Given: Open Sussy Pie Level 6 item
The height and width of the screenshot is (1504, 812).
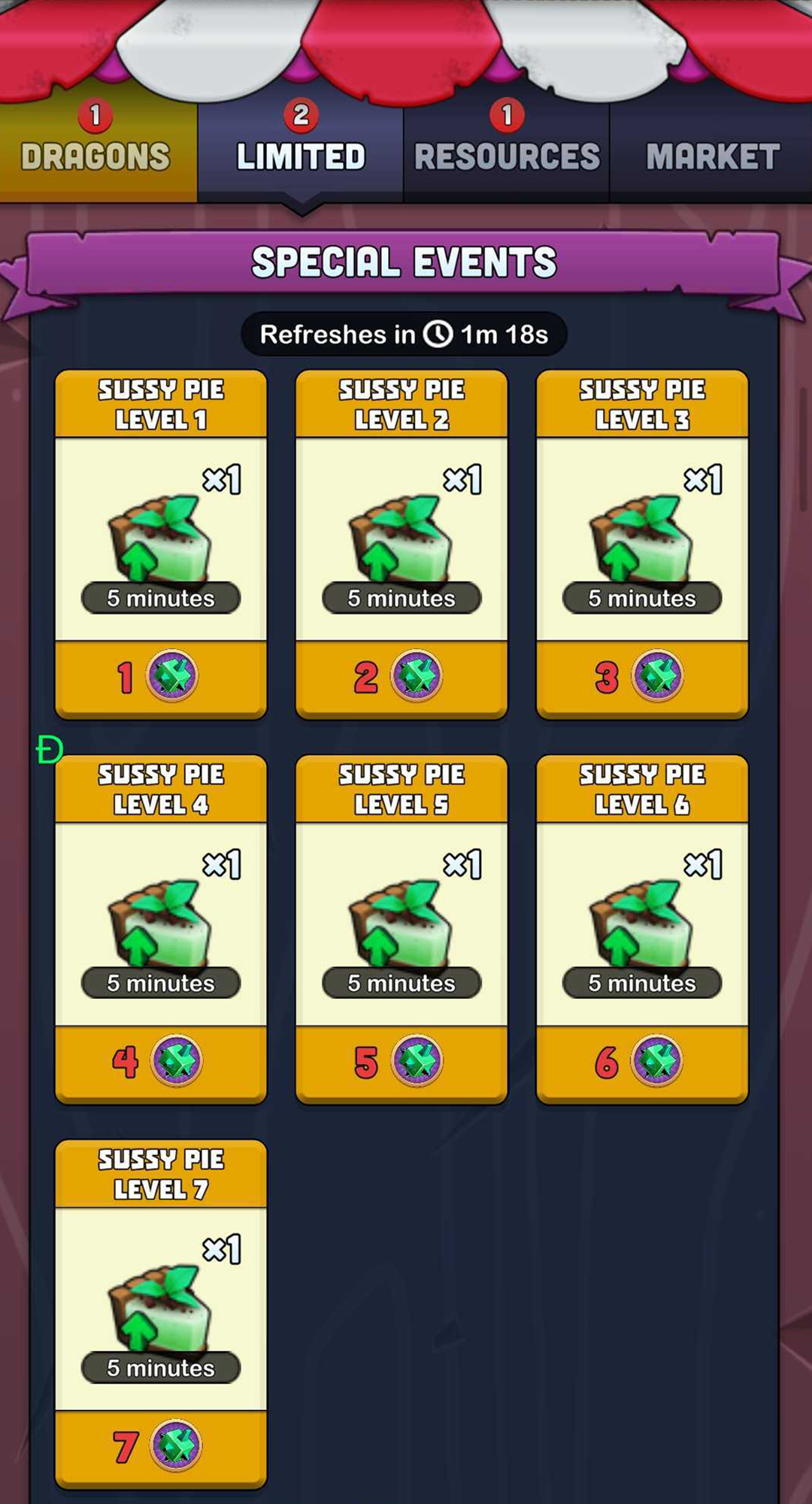Looking at the screenshot, I should [642, 928].
